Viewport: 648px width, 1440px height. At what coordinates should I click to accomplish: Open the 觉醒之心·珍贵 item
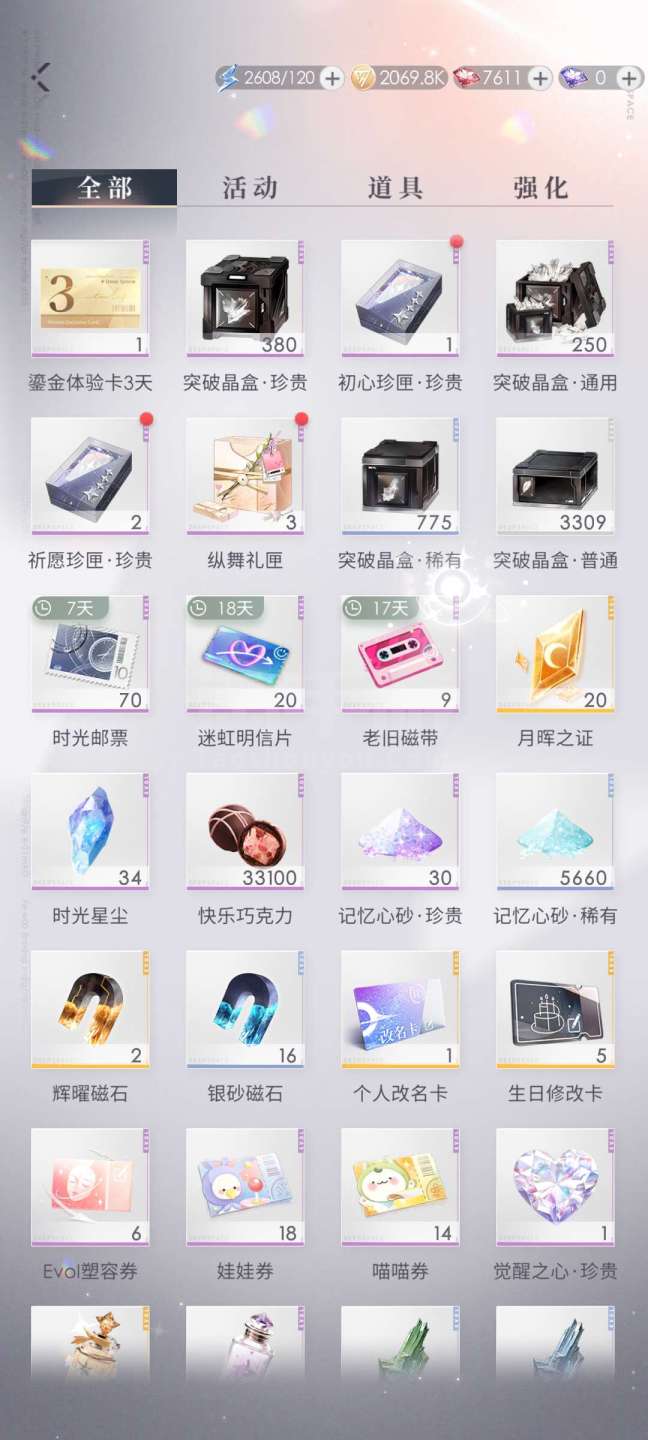(555, 1187)
